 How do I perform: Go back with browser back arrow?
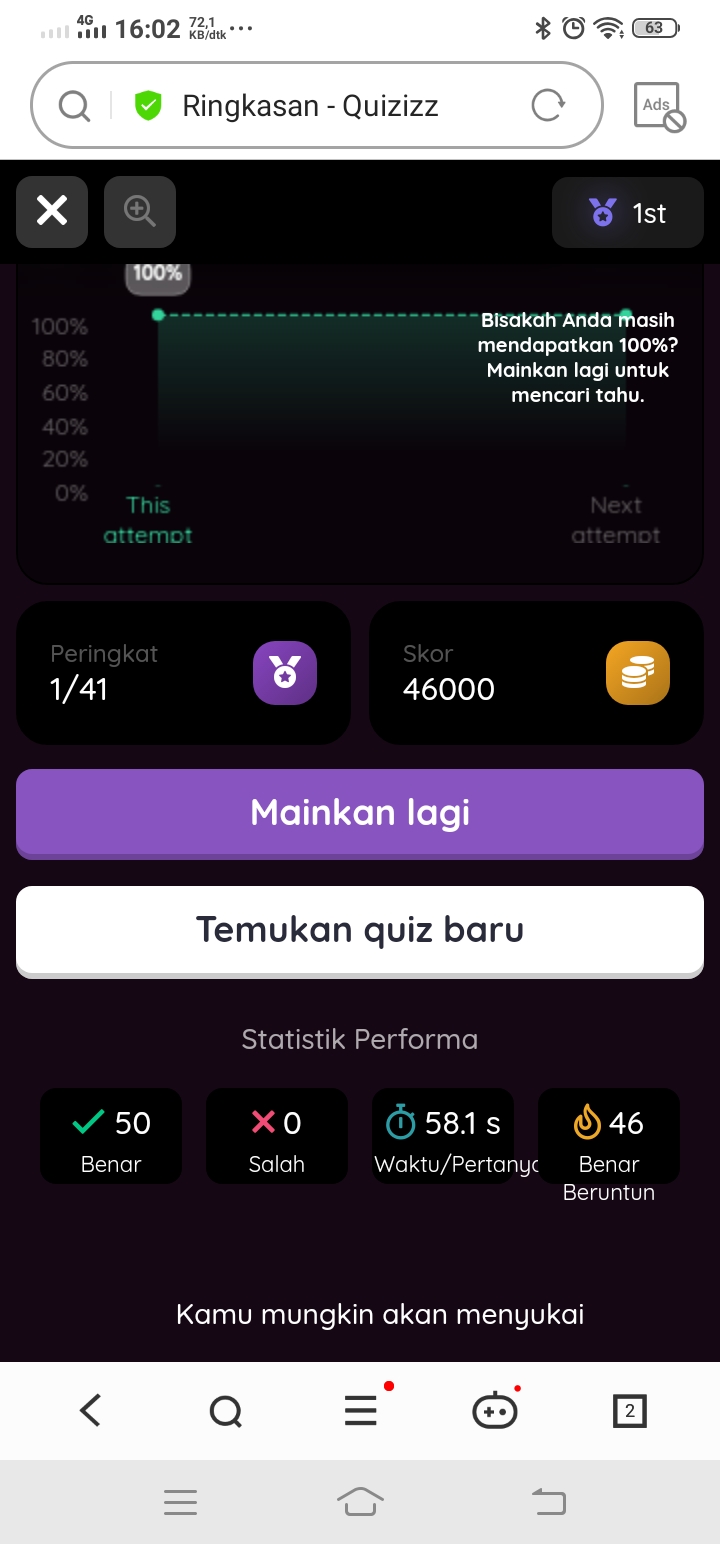coord(90,1411)
